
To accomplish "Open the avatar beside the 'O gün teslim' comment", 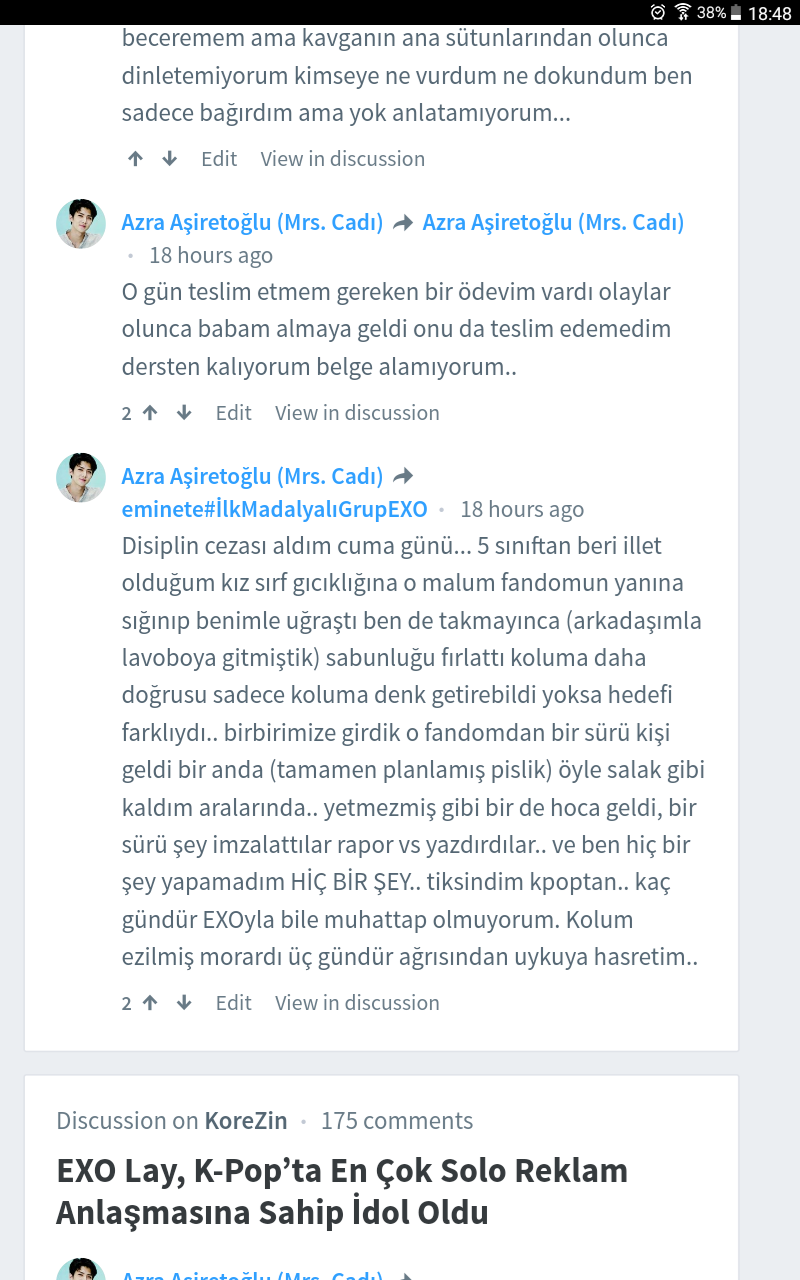I will tap(81, 224).
